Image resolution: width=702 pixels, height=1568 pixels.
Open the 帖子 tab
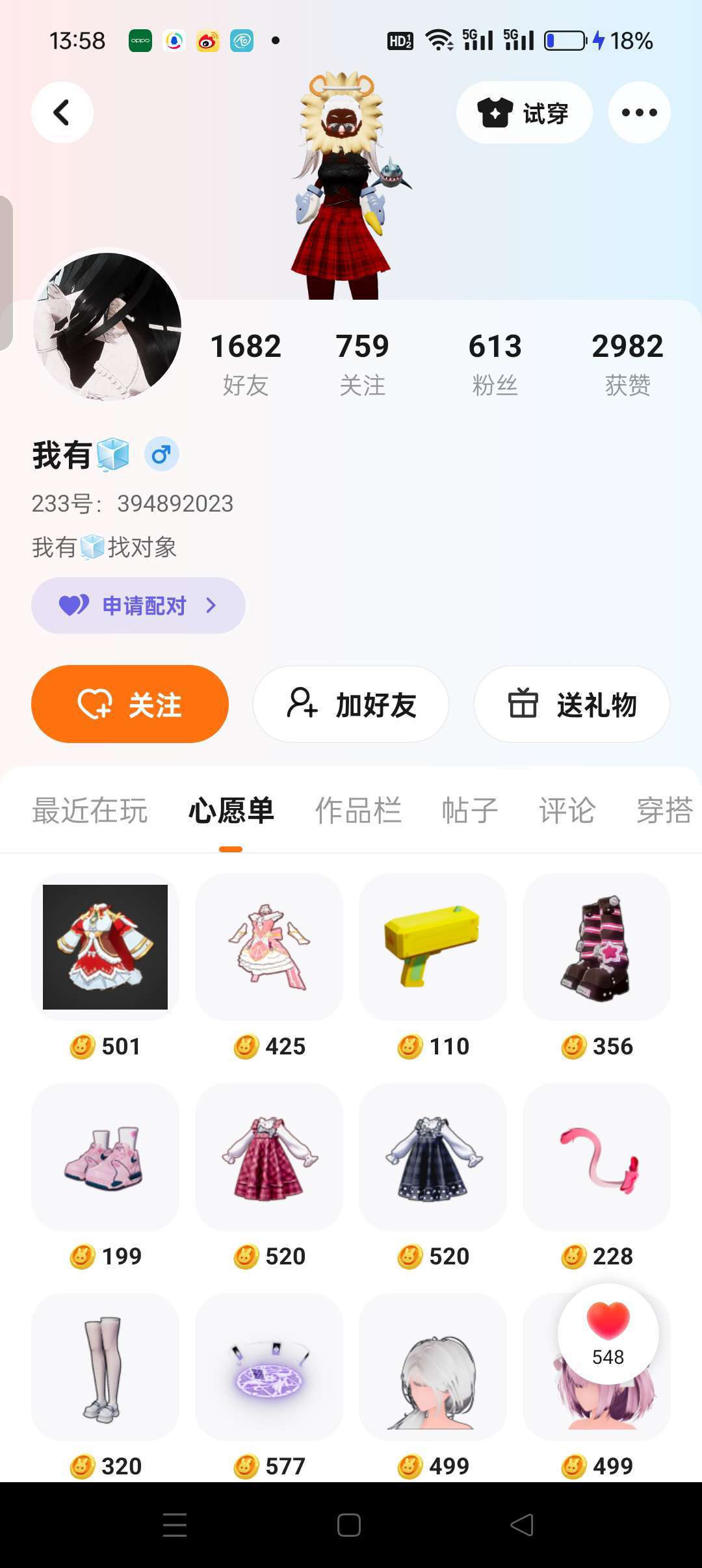click(469, 811)
